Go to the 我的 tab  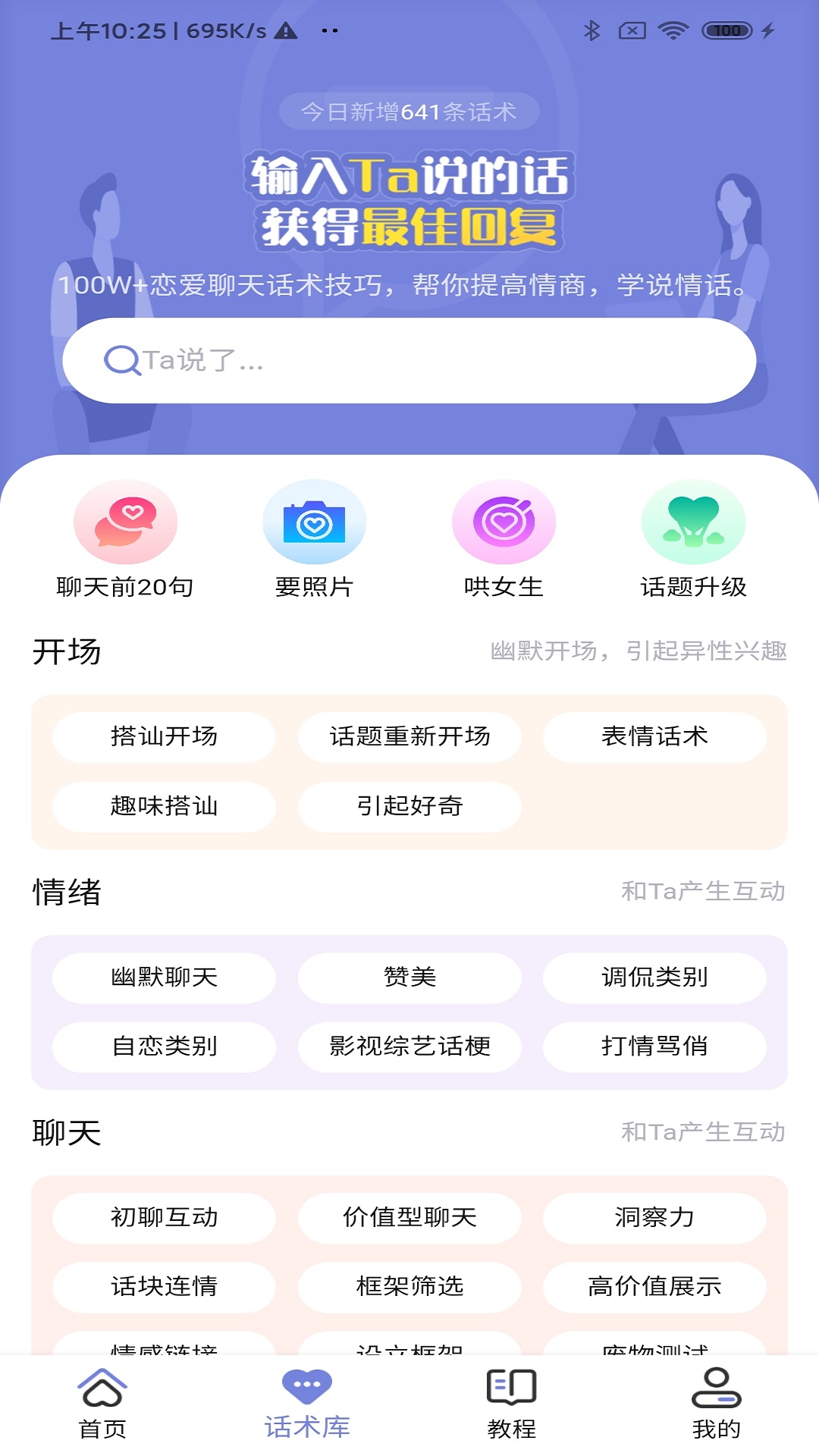pyautogui.click(x=717, y=1404)
